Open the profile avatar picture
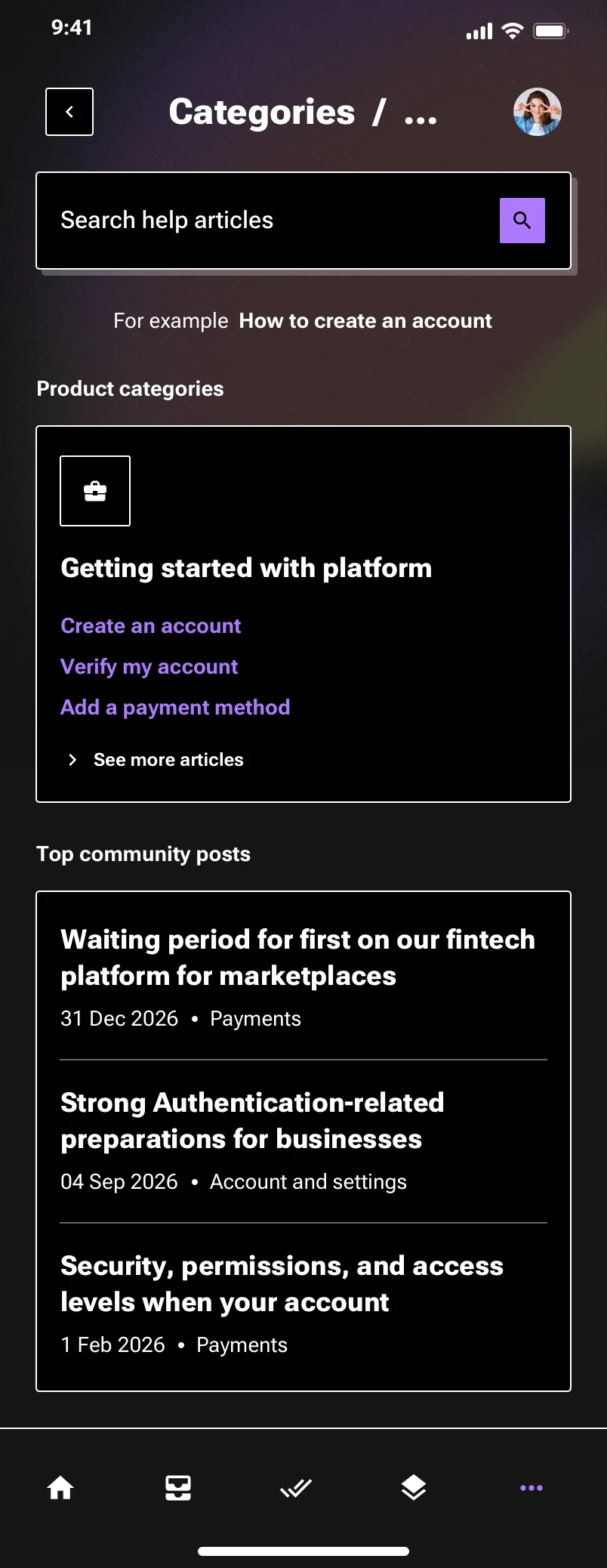 pyautogui.click(x=537, y=111)
